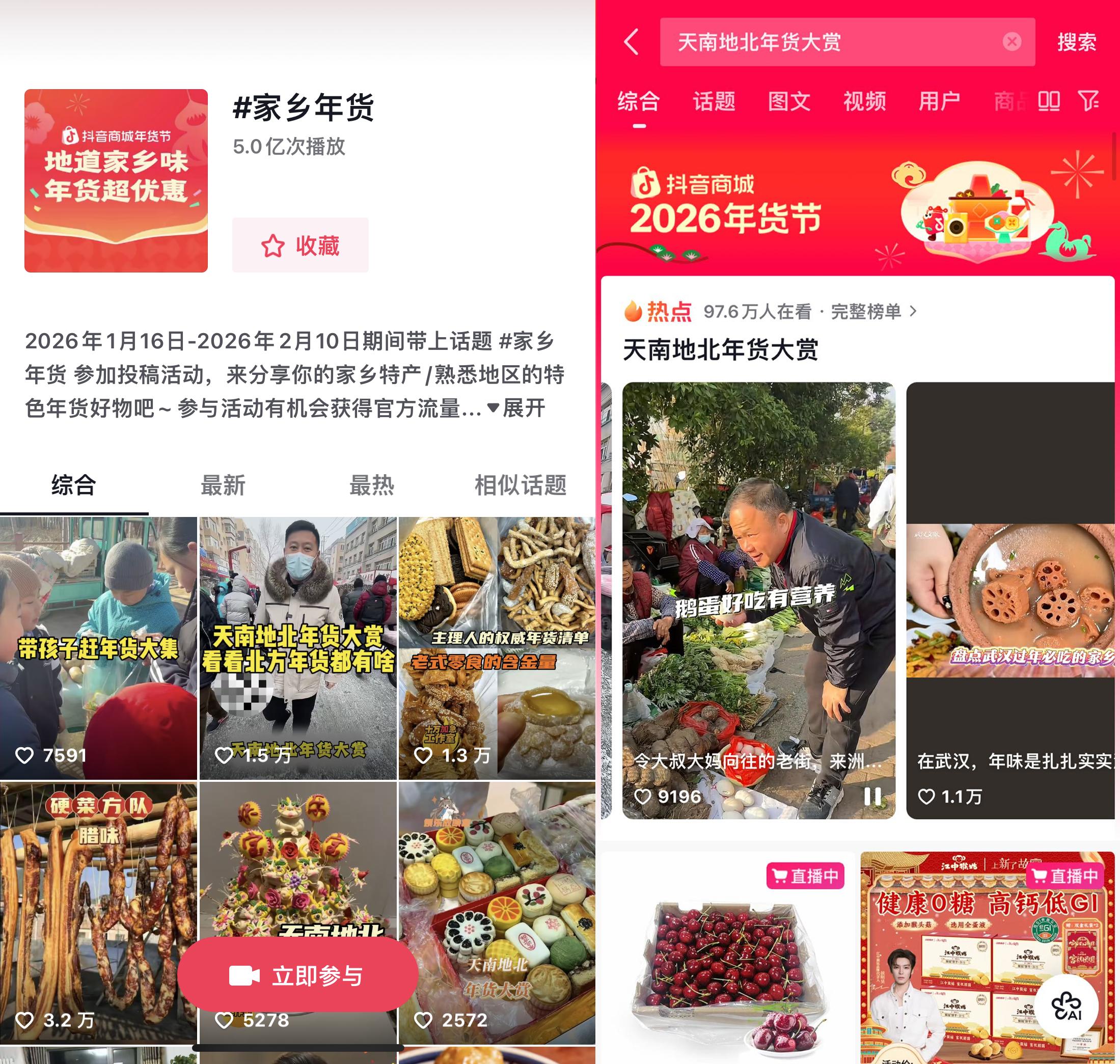1120x1064 pixels.
Task: Open the 相似话题 tab
Action: click(520, 485)
